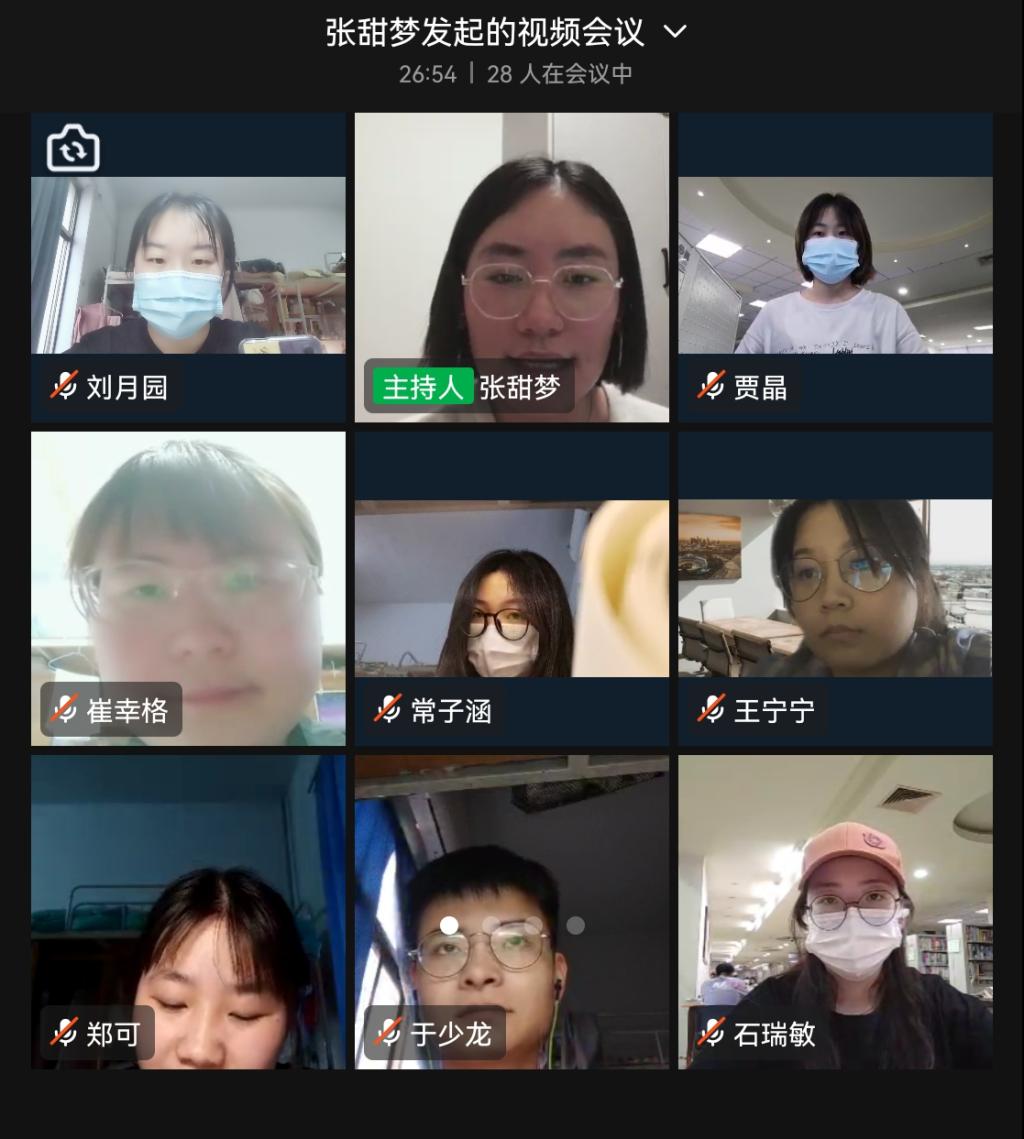Select 贾晶's video tile
This screenshot has height=1139, width=1024.
coord(835,266)
